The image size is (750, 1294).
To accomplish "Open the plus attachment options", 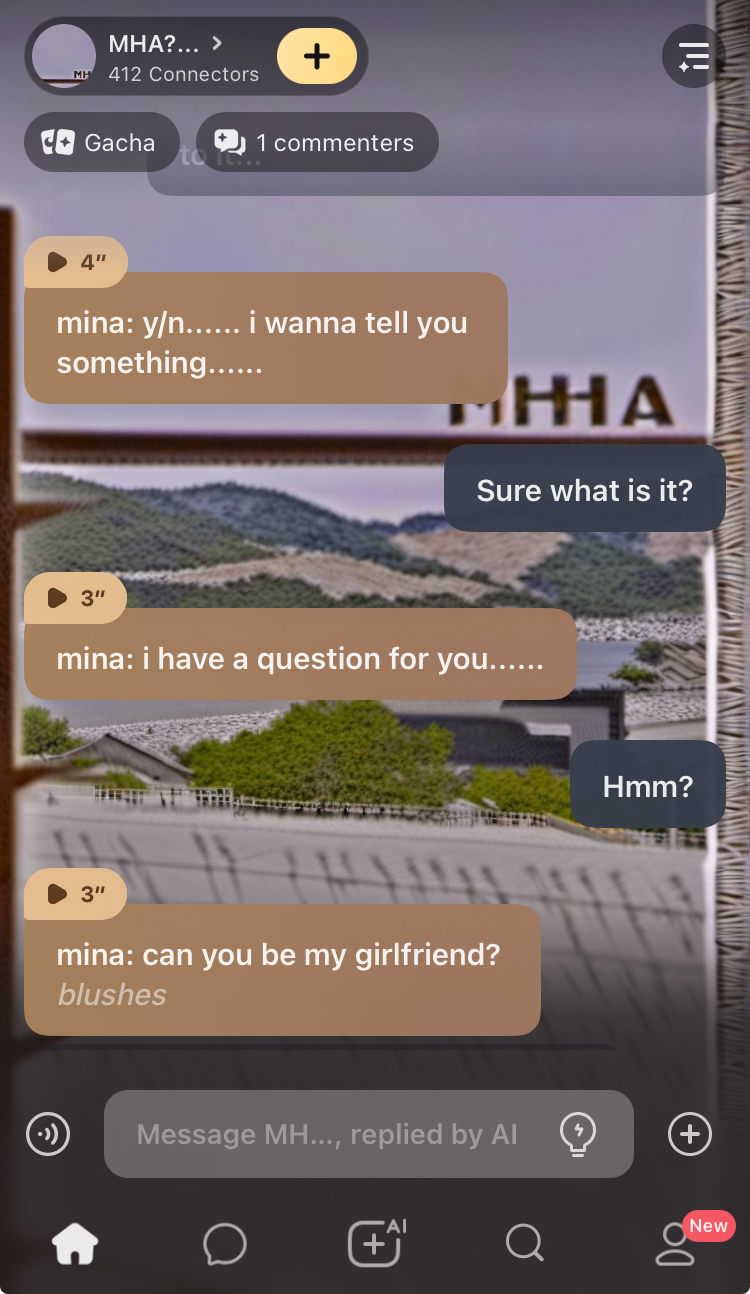I will 689,1134.
